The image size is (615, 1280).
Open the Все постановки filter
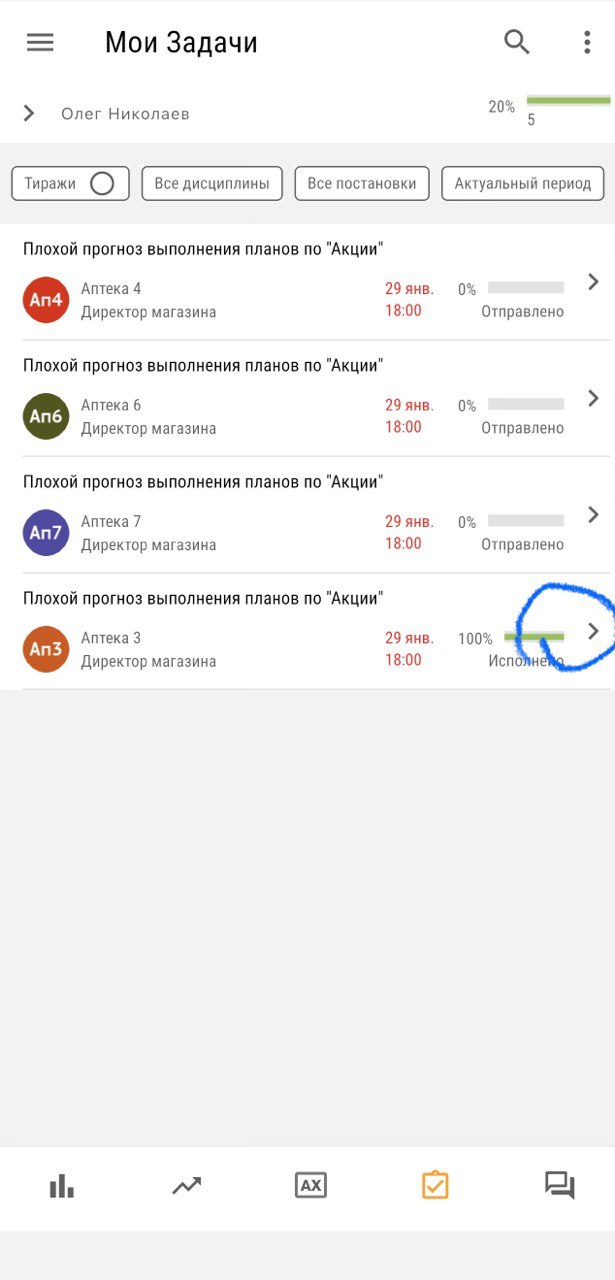[362, 184]
